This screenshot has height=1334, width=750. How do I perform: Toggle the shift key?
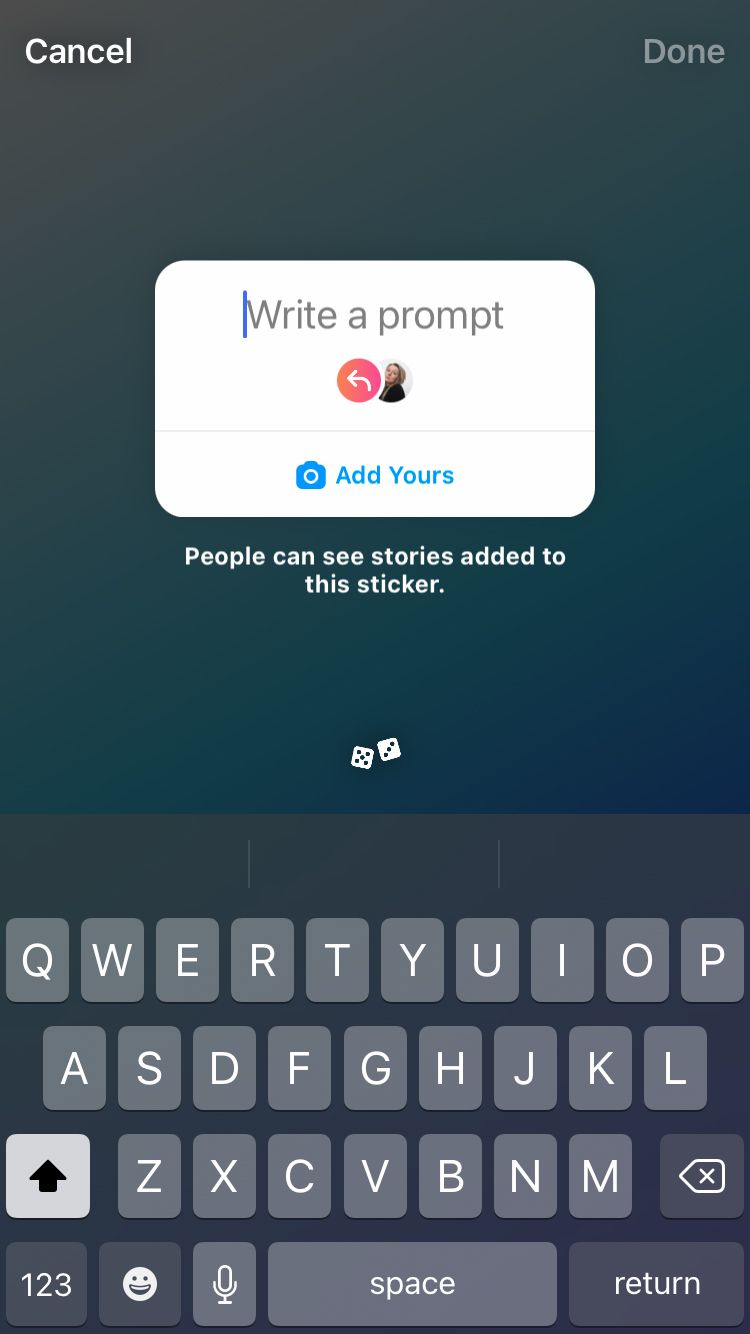[48, 1176]
